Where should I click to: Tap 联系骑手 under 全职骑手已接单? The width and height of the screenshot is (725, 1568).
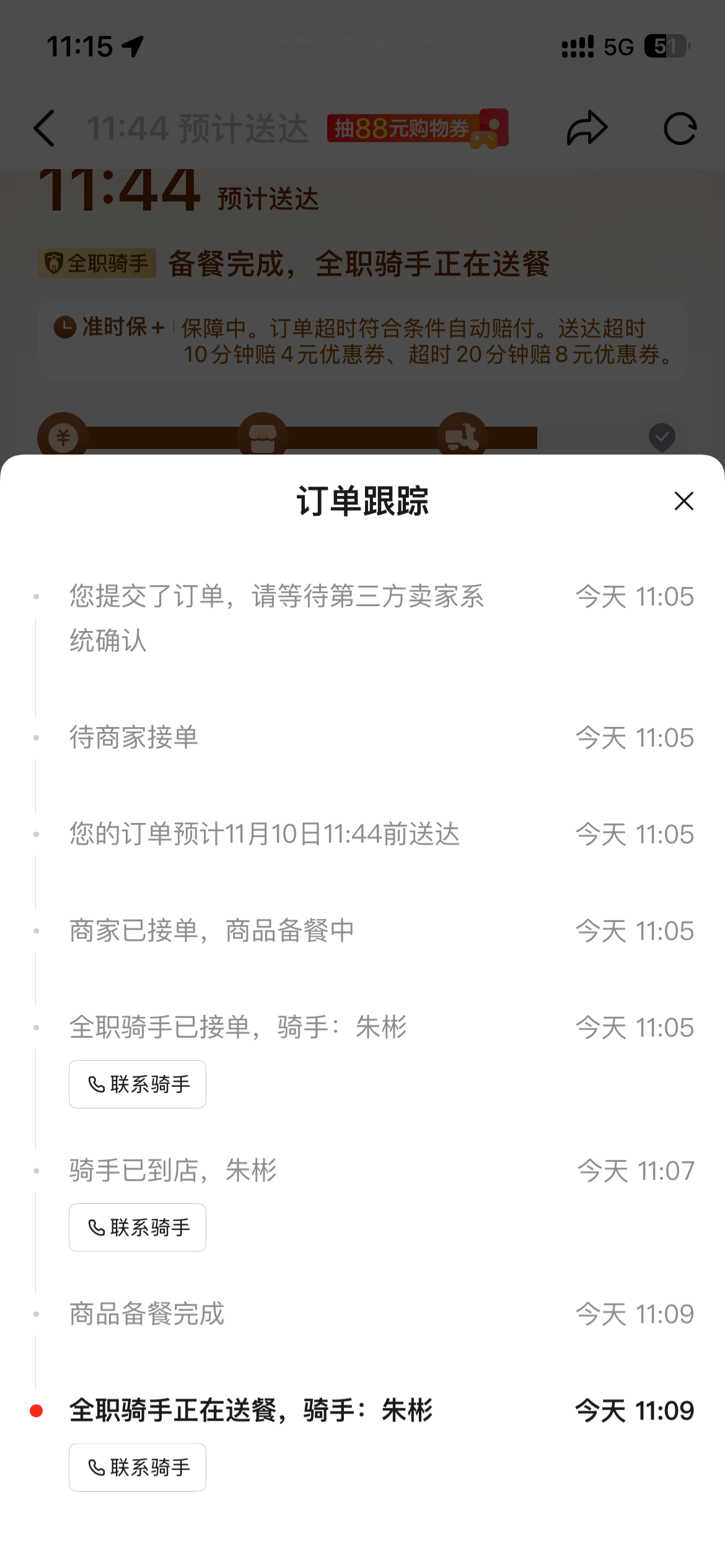click(138, 1084)
